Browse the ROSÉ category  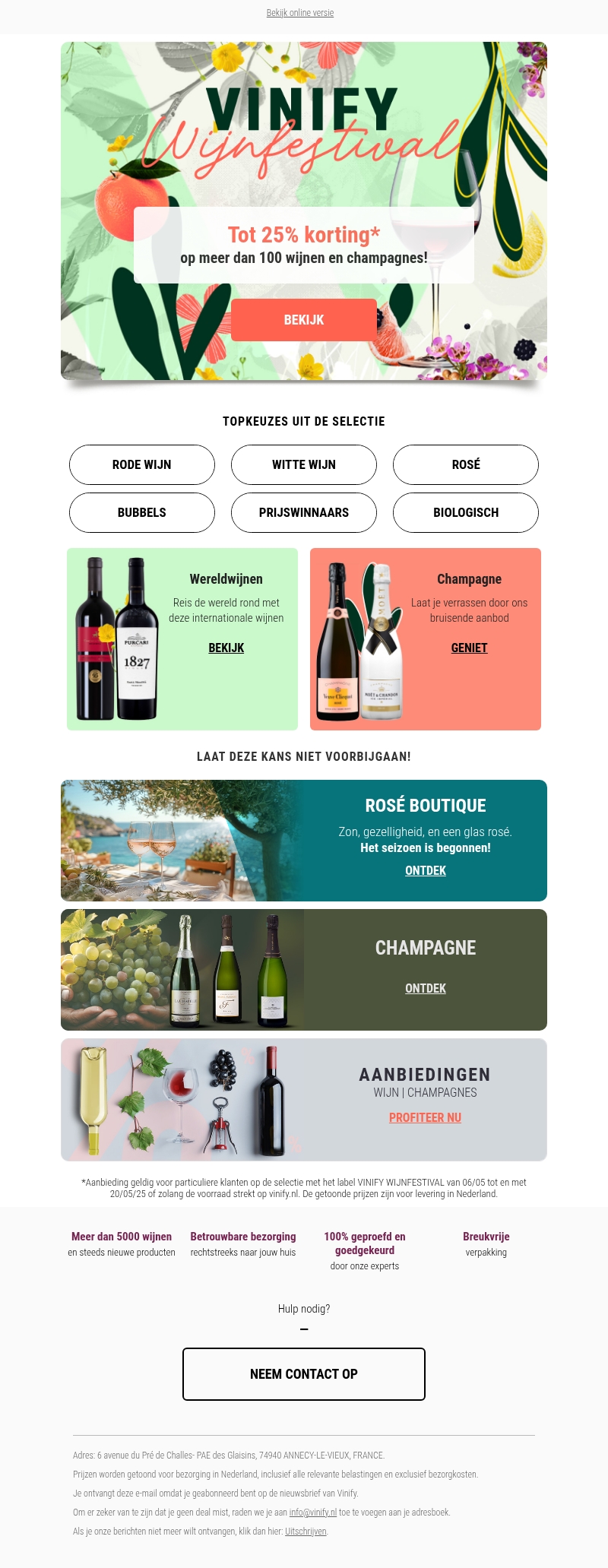click(466, 464)
